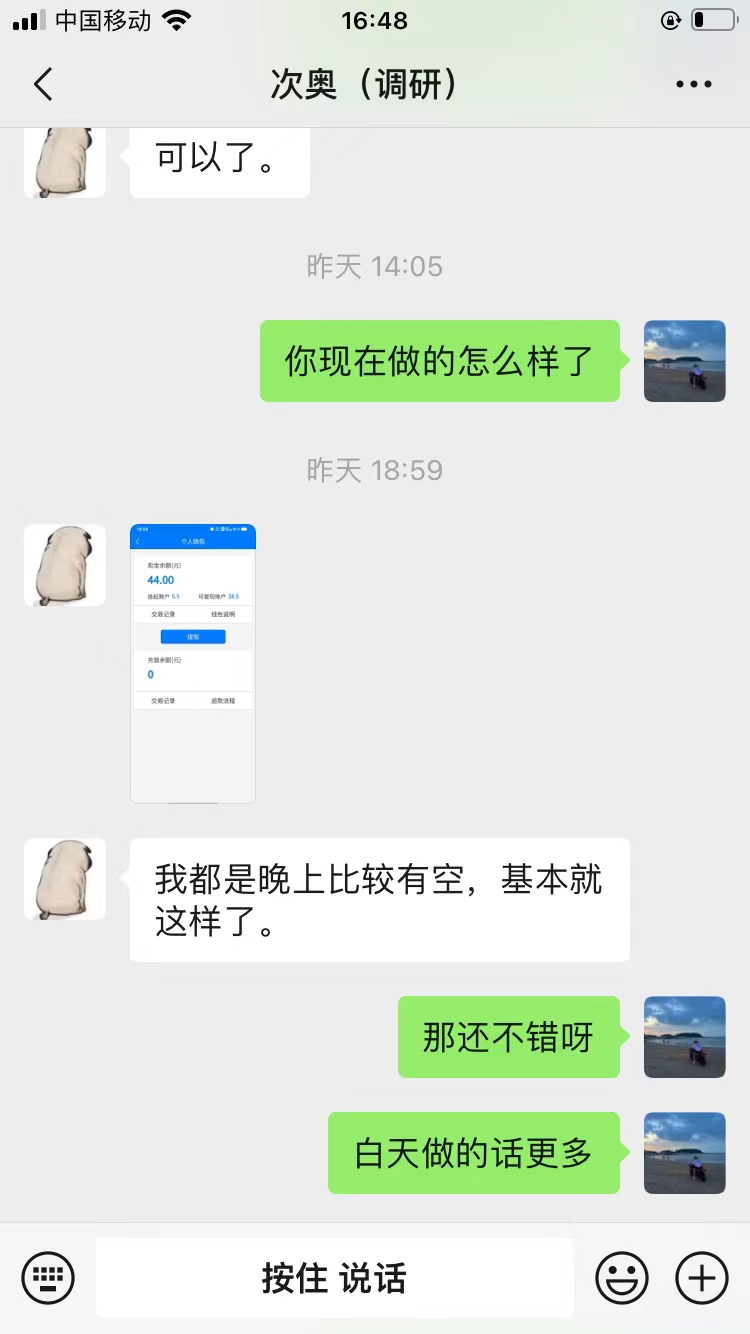The height and width of the screenshot is (1334, 750).
Task: Tap the 按住 说话 voice button
Action: [x=335, y=1278]
